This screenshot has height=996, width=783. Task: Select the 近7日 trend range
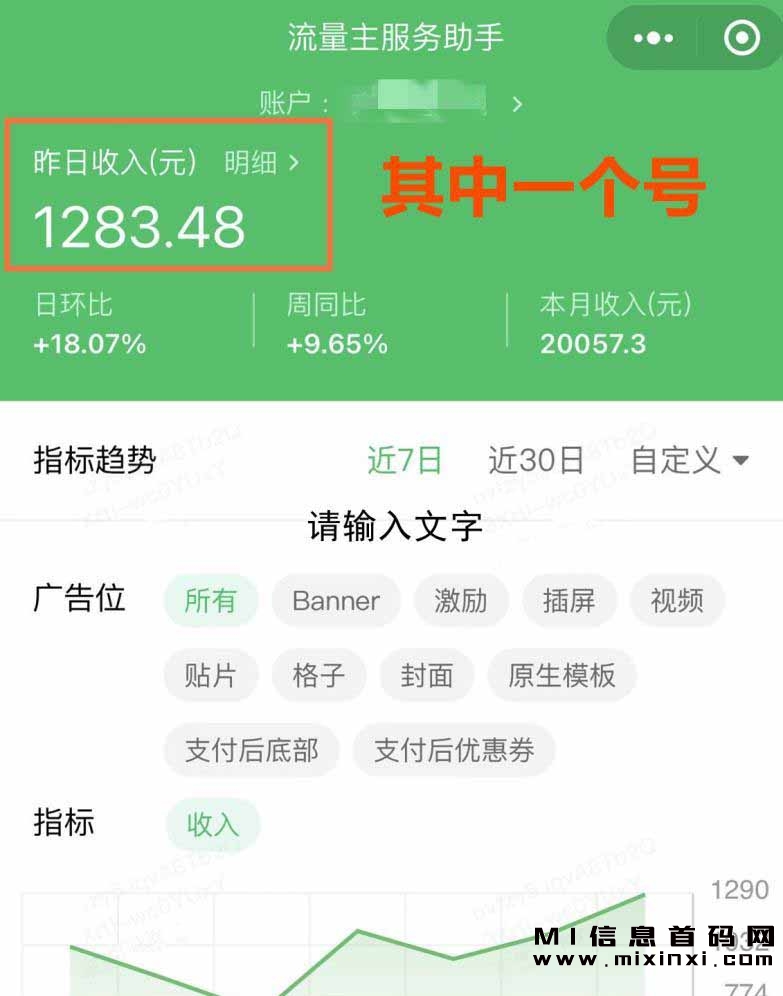405,460
